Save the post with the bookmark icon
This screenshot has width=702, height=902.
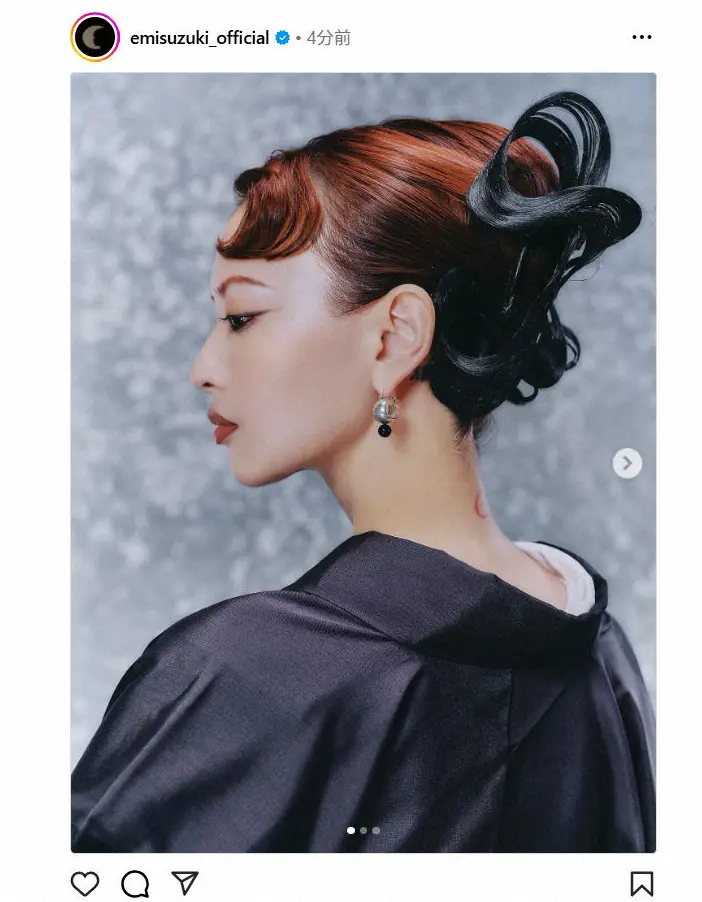641,883
